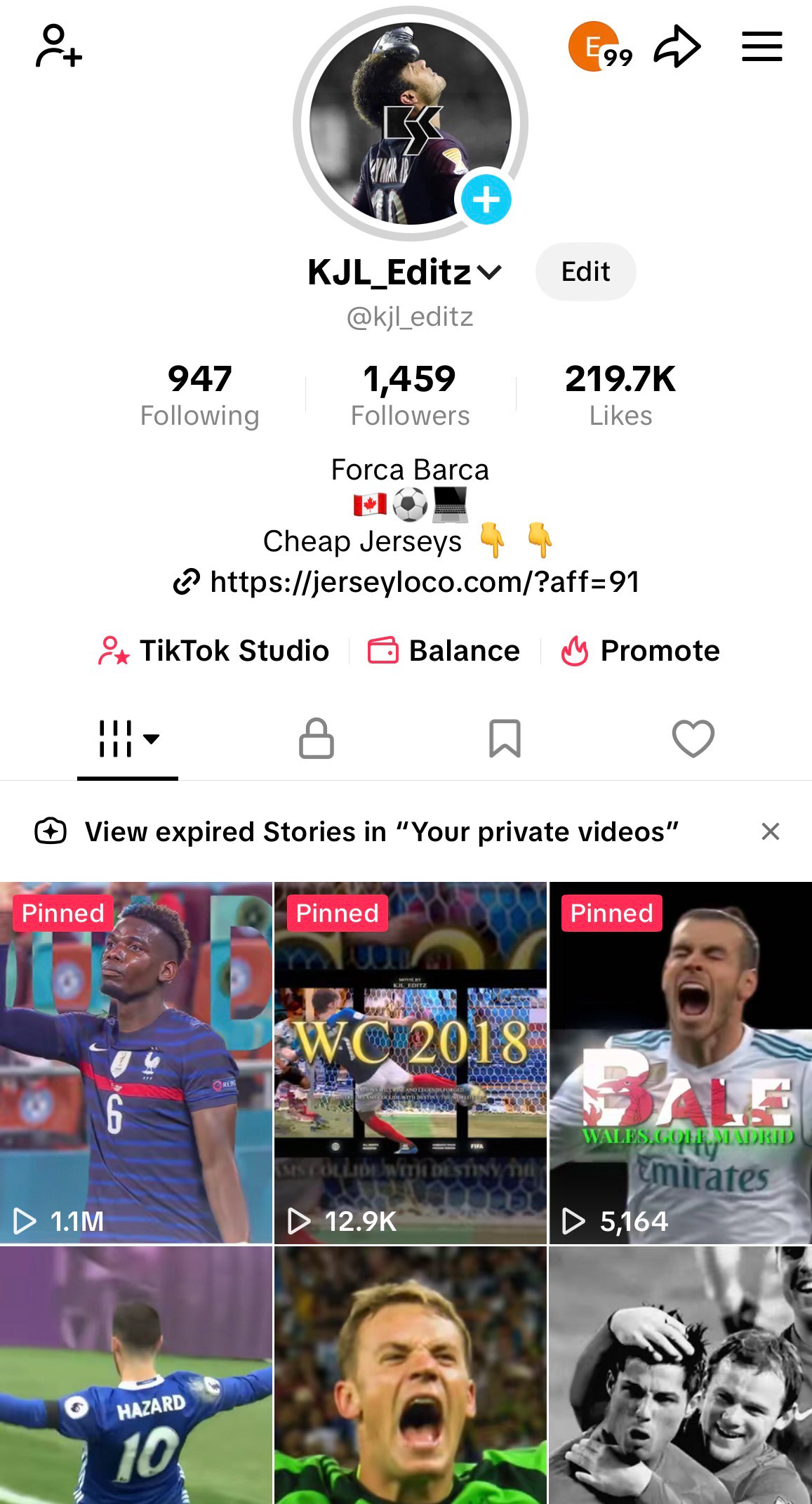Switch to the saved bookmarks tab
This screenshot has height=1504, width=812.
tap(505, 738)
